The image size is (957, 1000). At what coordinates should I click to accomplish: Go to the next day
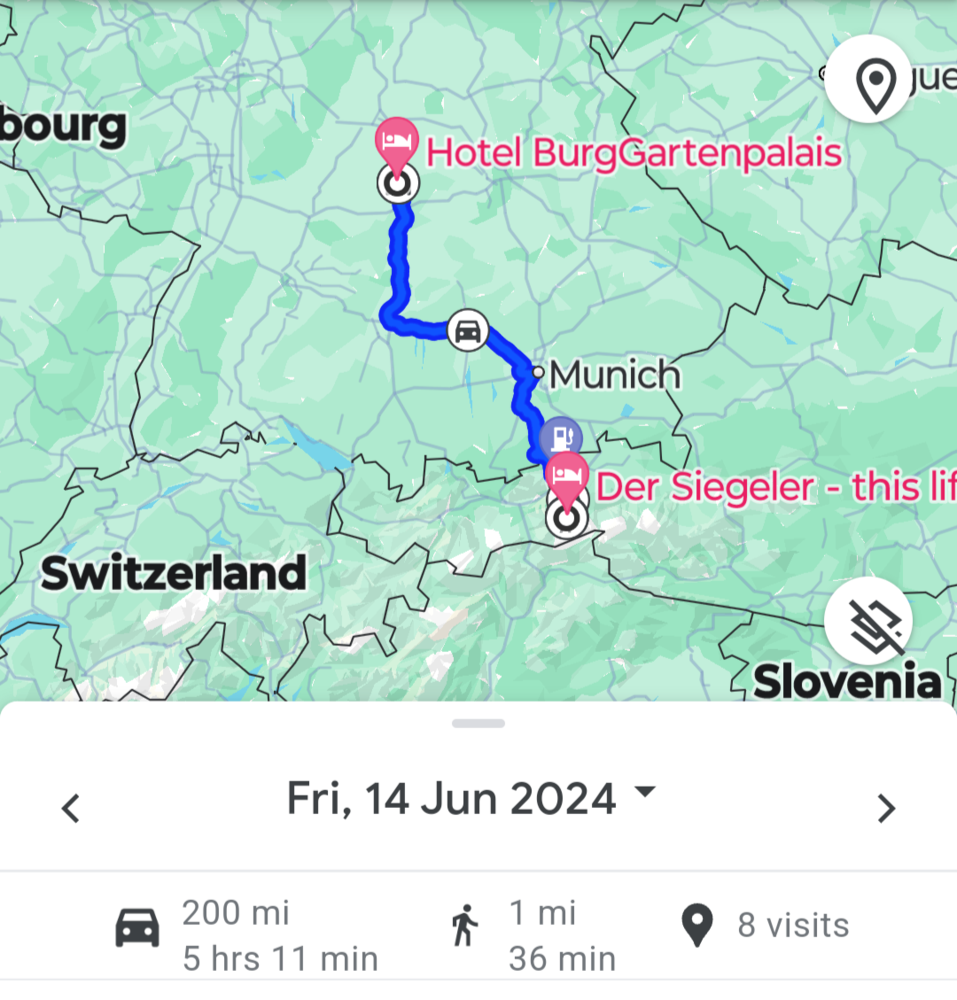885,807
